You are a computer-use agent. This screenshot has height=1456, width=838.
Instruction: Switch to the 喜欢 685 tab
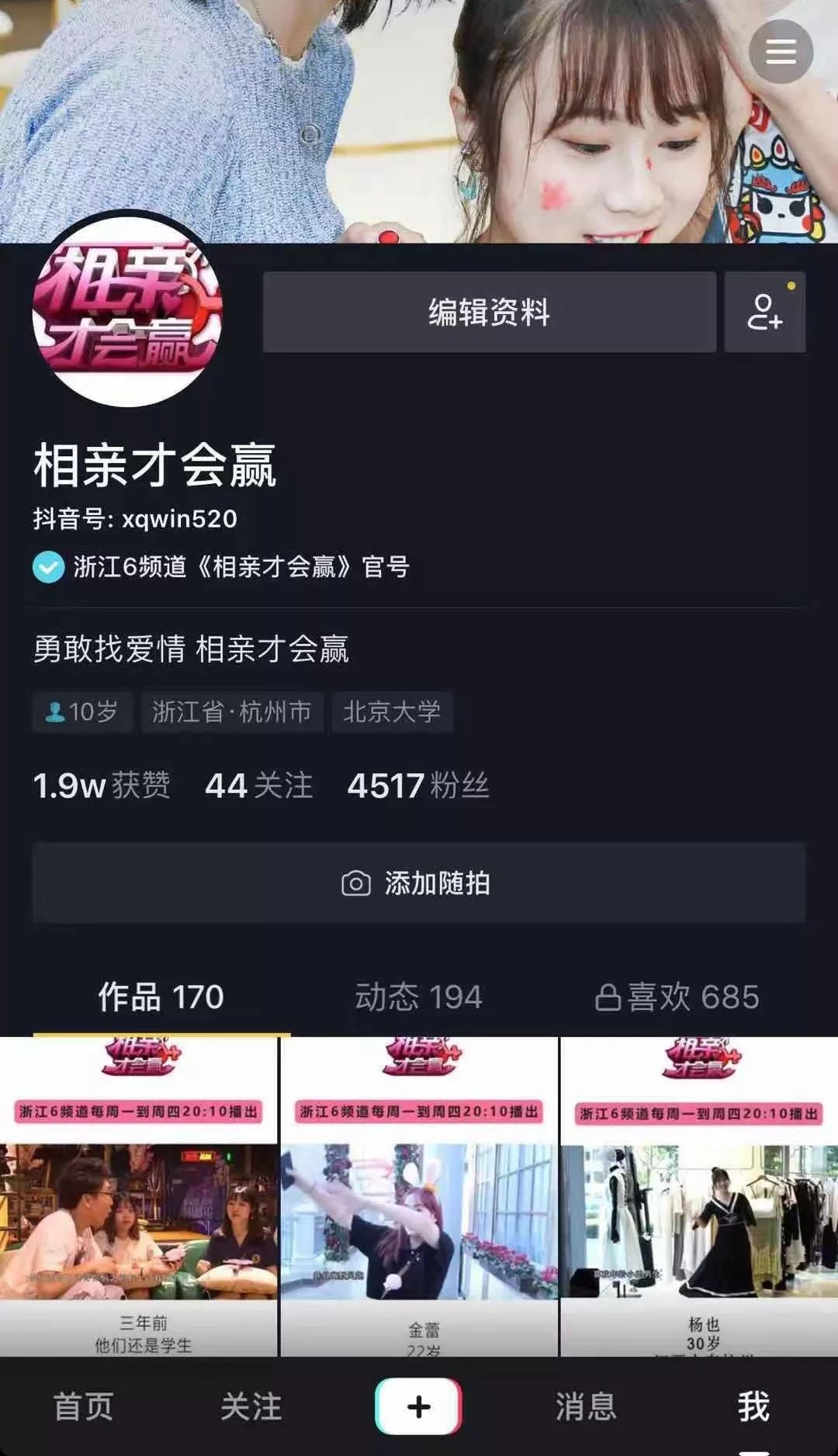click(677, 997)
